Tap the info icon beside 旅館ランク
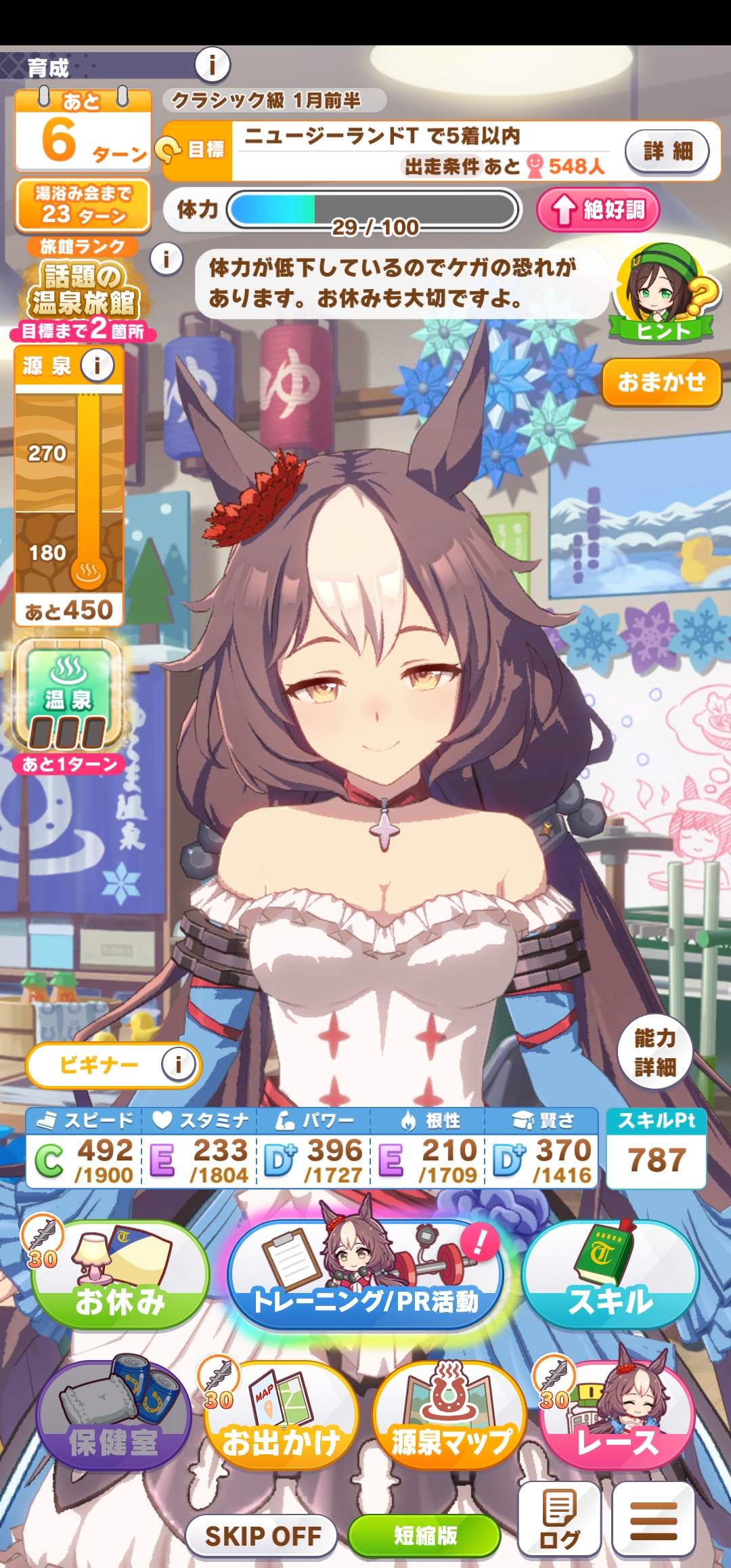 [x=167, y=259]
